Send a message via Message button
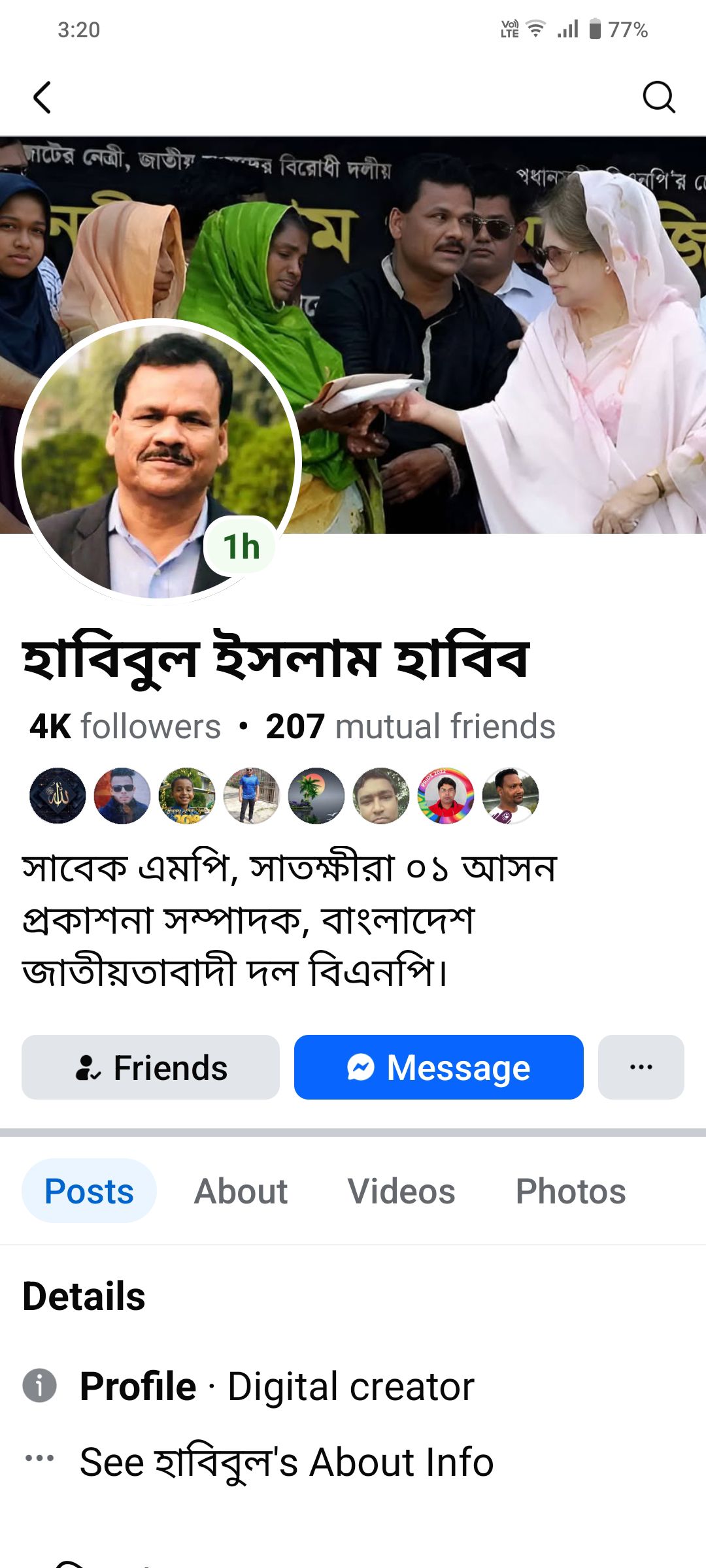706x1568 pixels. coord(439,1067)
